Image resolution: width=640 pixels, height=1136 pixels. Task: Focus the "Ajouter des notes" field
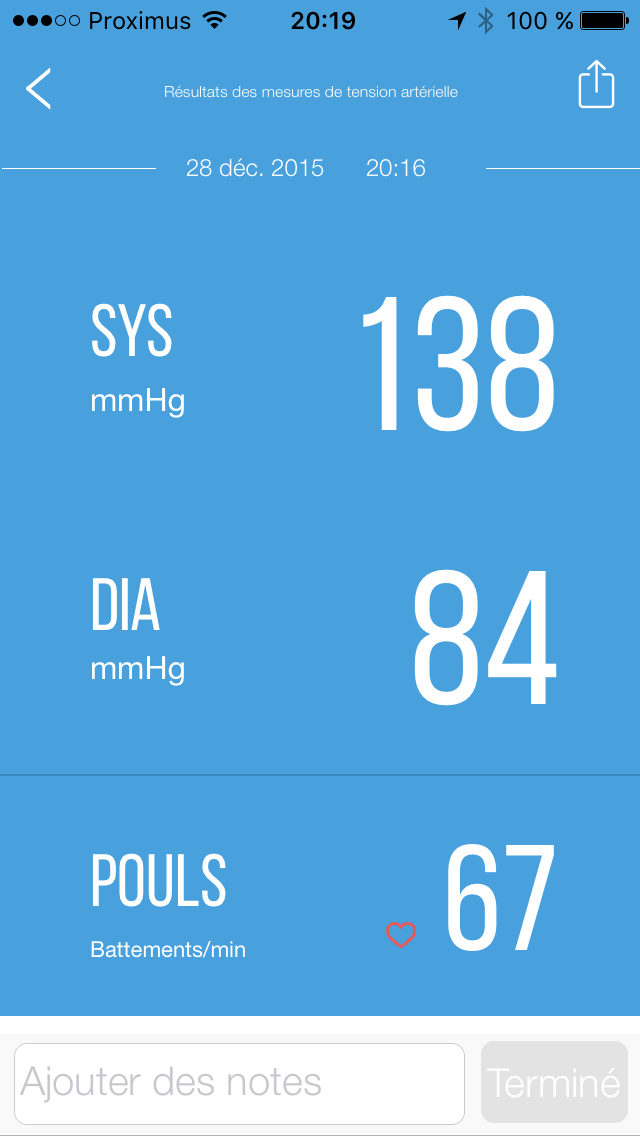(240, 1083)
